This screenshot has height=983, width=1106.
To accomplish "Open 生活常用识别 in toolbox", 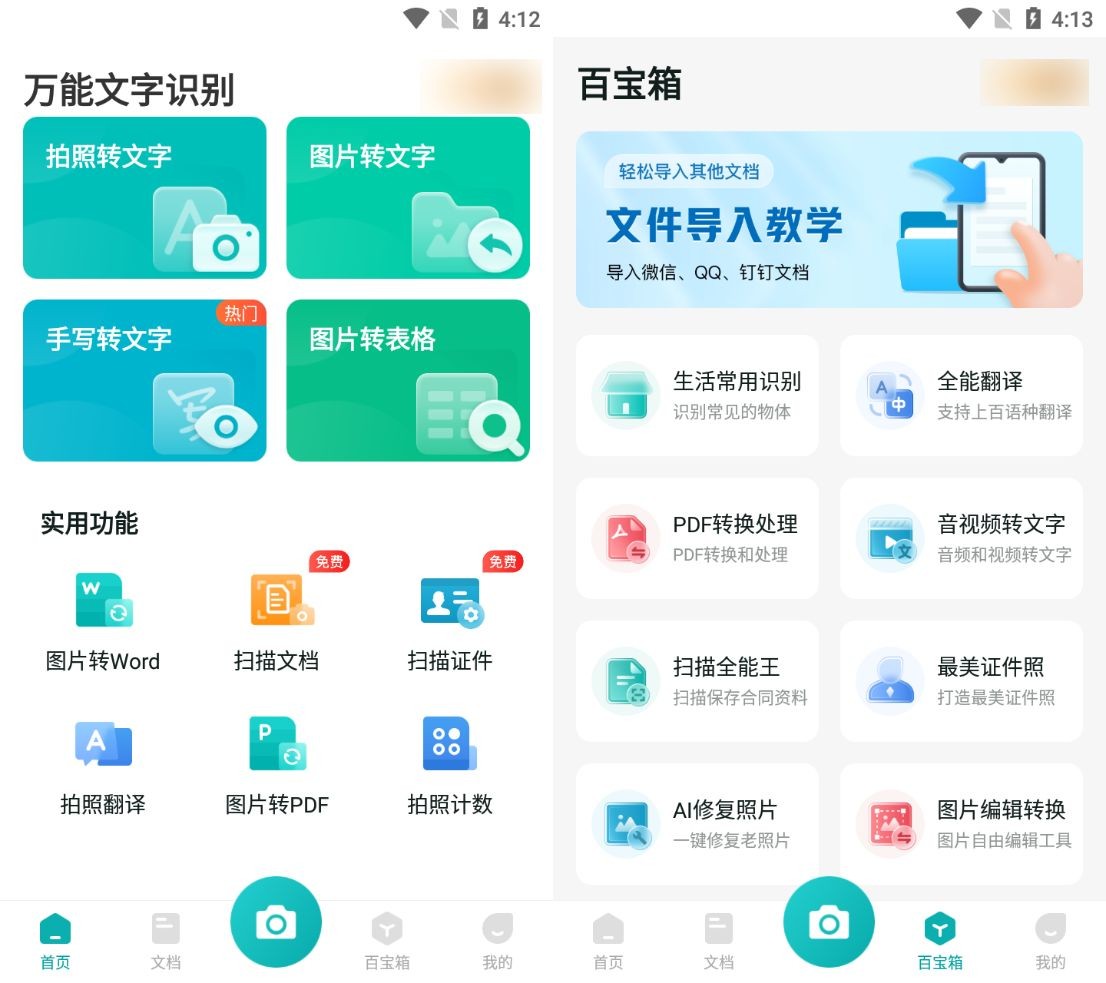I will (697, 395).
